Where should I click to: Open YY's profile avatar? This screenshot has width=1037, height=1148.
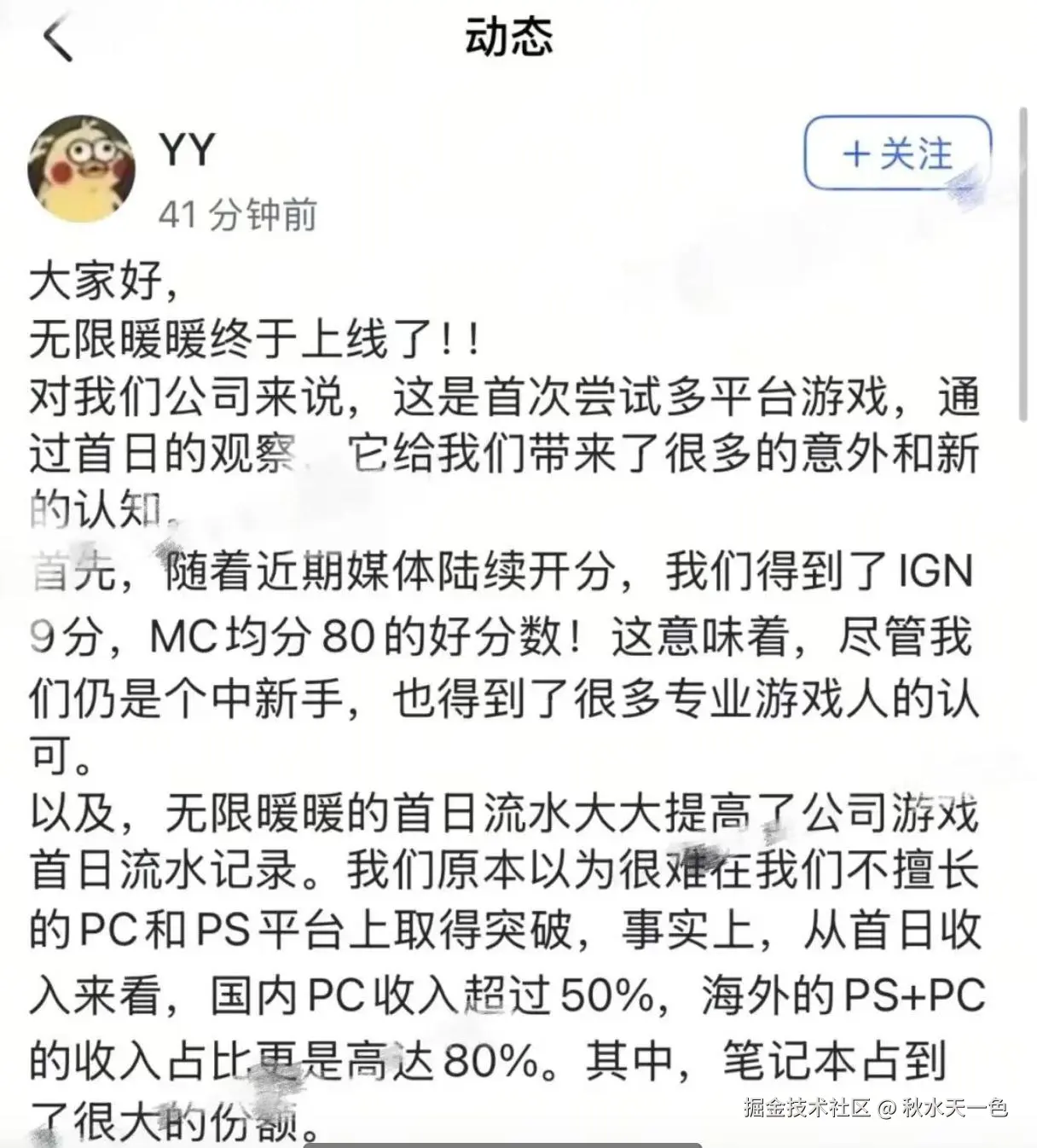point(82,168)
